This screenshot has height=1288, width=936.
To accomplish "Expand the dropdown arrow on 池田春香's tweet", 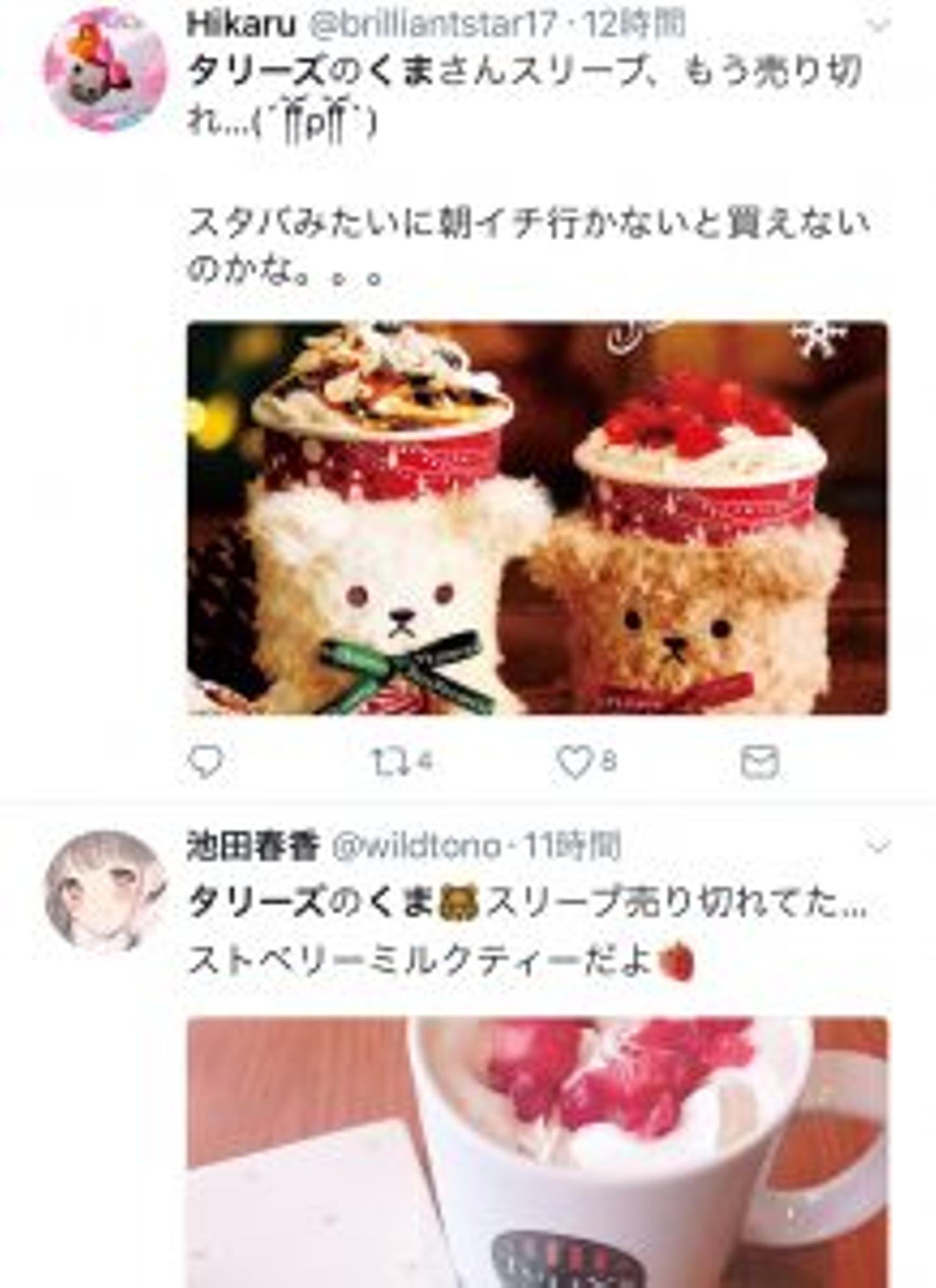I will click(879, 847).
